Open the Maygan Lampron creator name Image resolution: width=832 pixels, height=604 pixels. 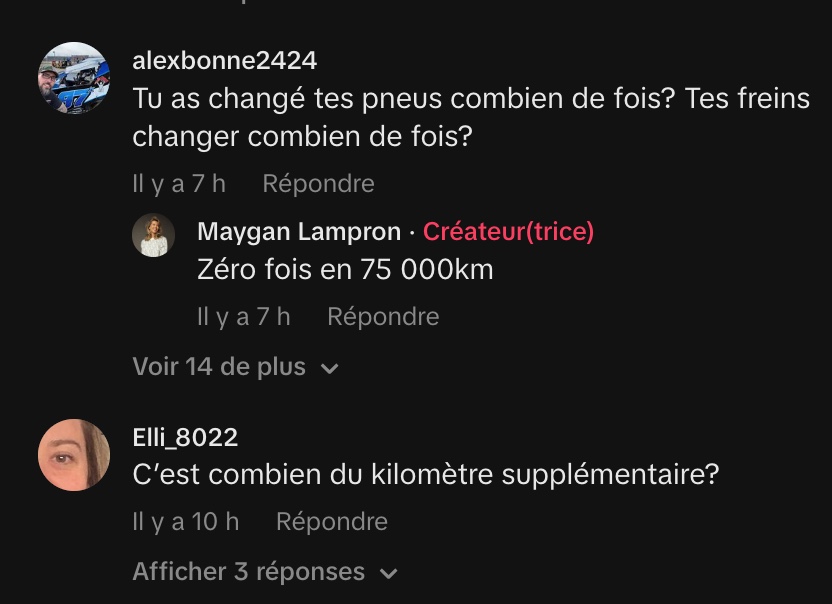[x=298, y=232]
